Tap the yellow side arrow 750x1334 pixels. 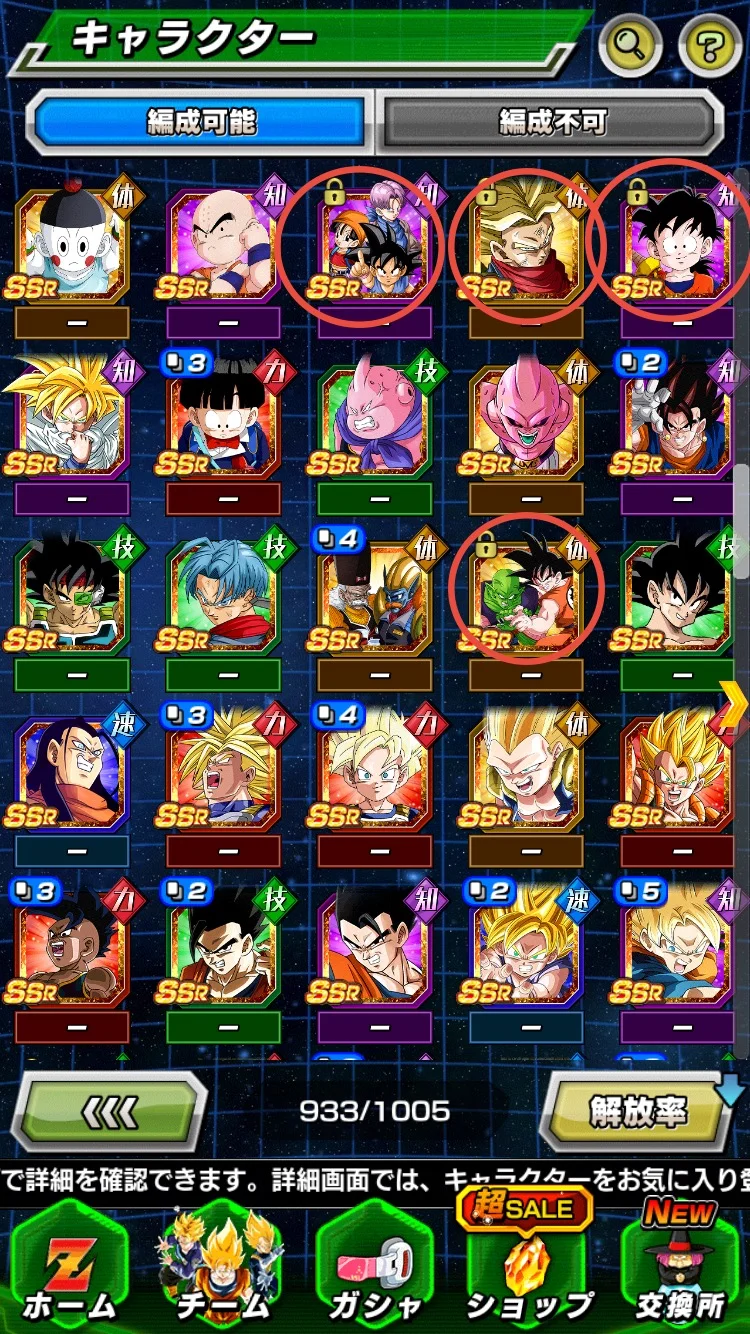click(733, 707)
